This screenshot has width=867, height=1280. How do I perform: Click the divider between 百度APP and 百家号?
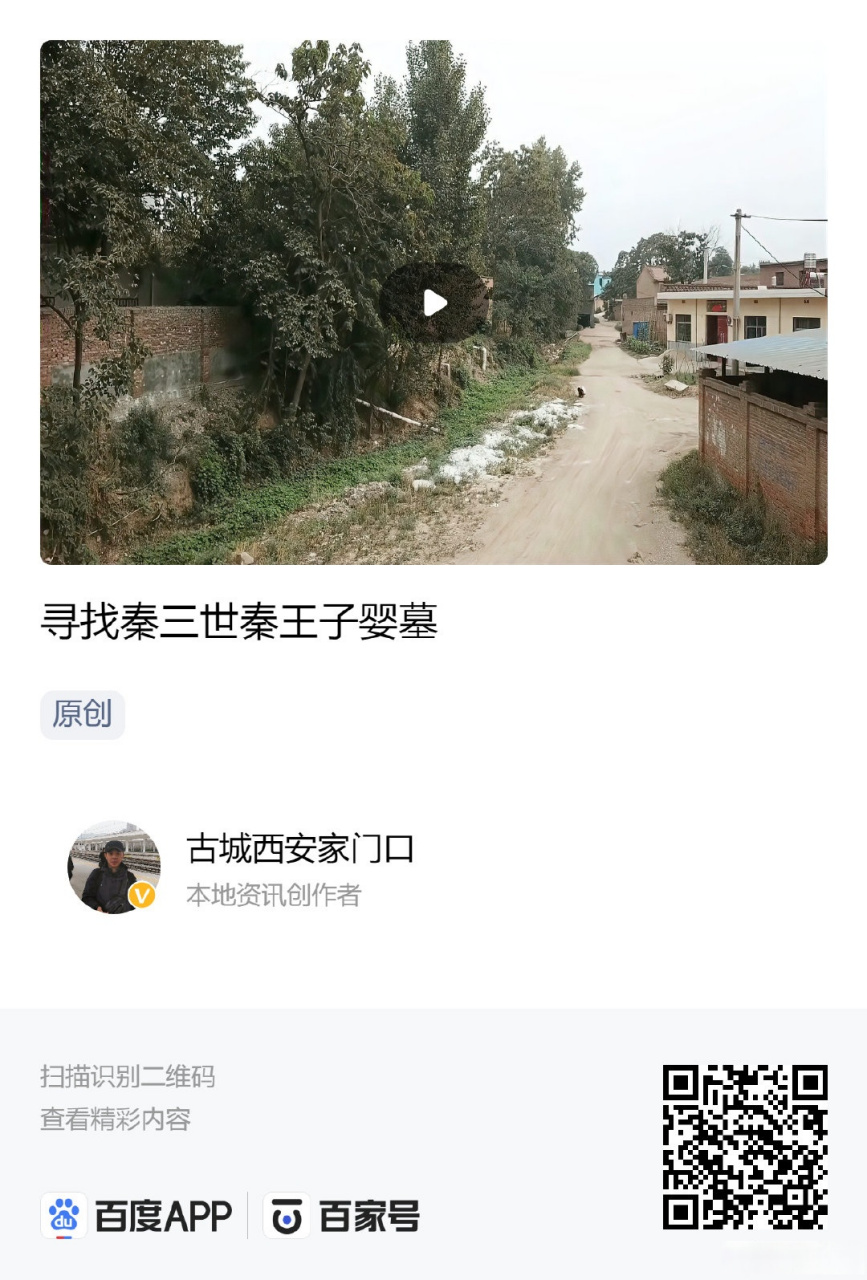245,1214
